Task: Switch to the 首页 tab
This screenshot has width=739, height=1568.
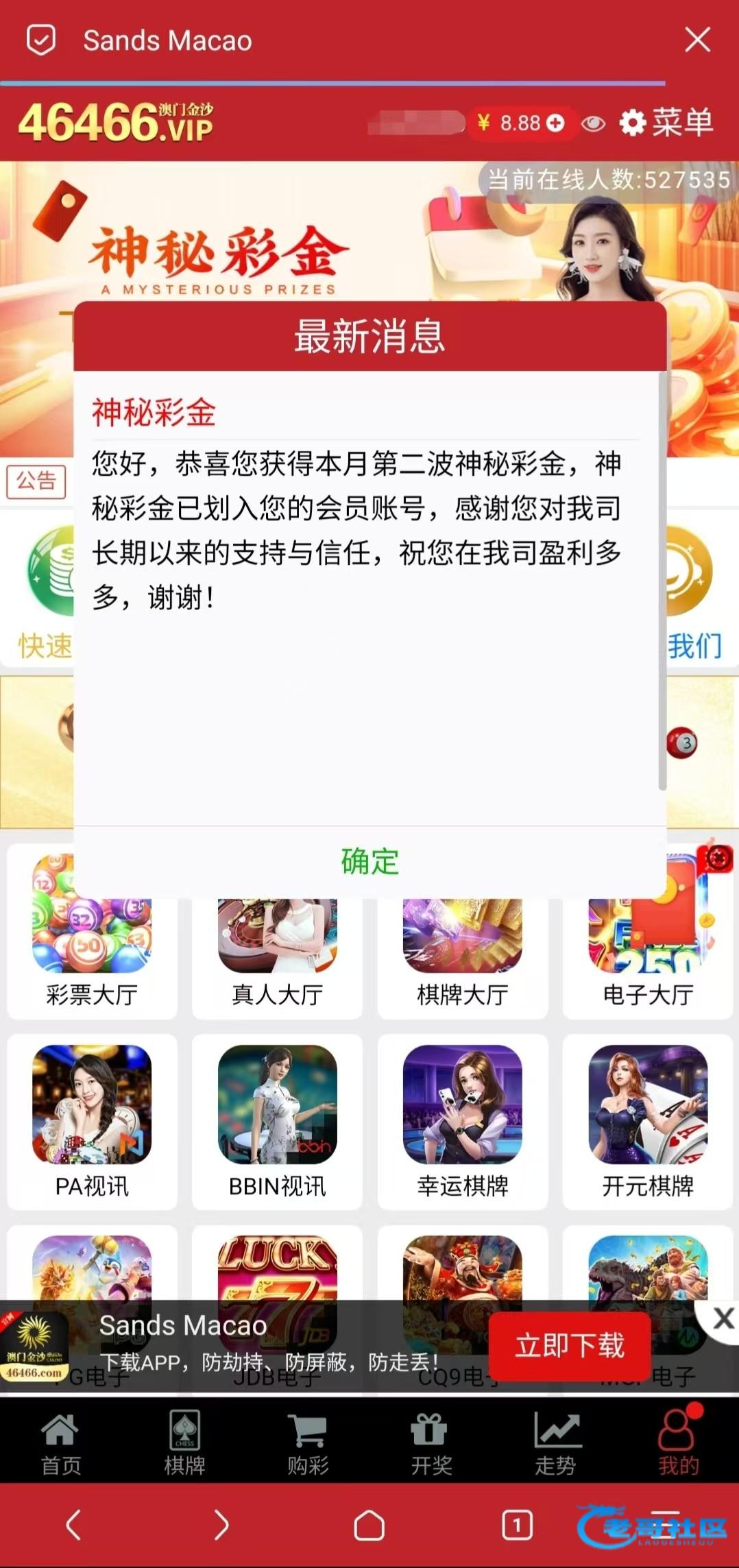Action: (x=60, y=1442)
